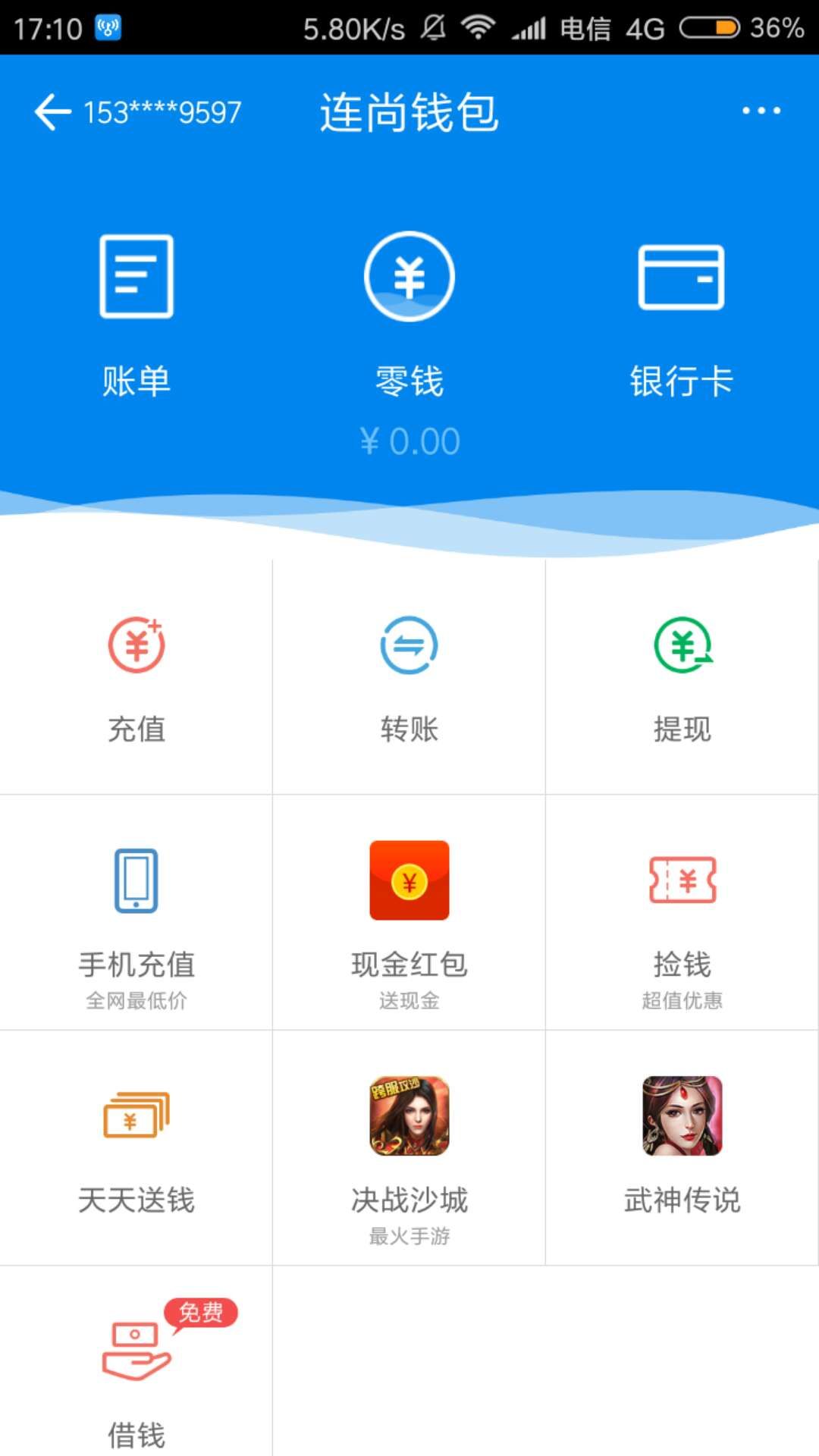Tap the 零钱 balance icon
This screenshot has width=819, height=1456.
409,277
